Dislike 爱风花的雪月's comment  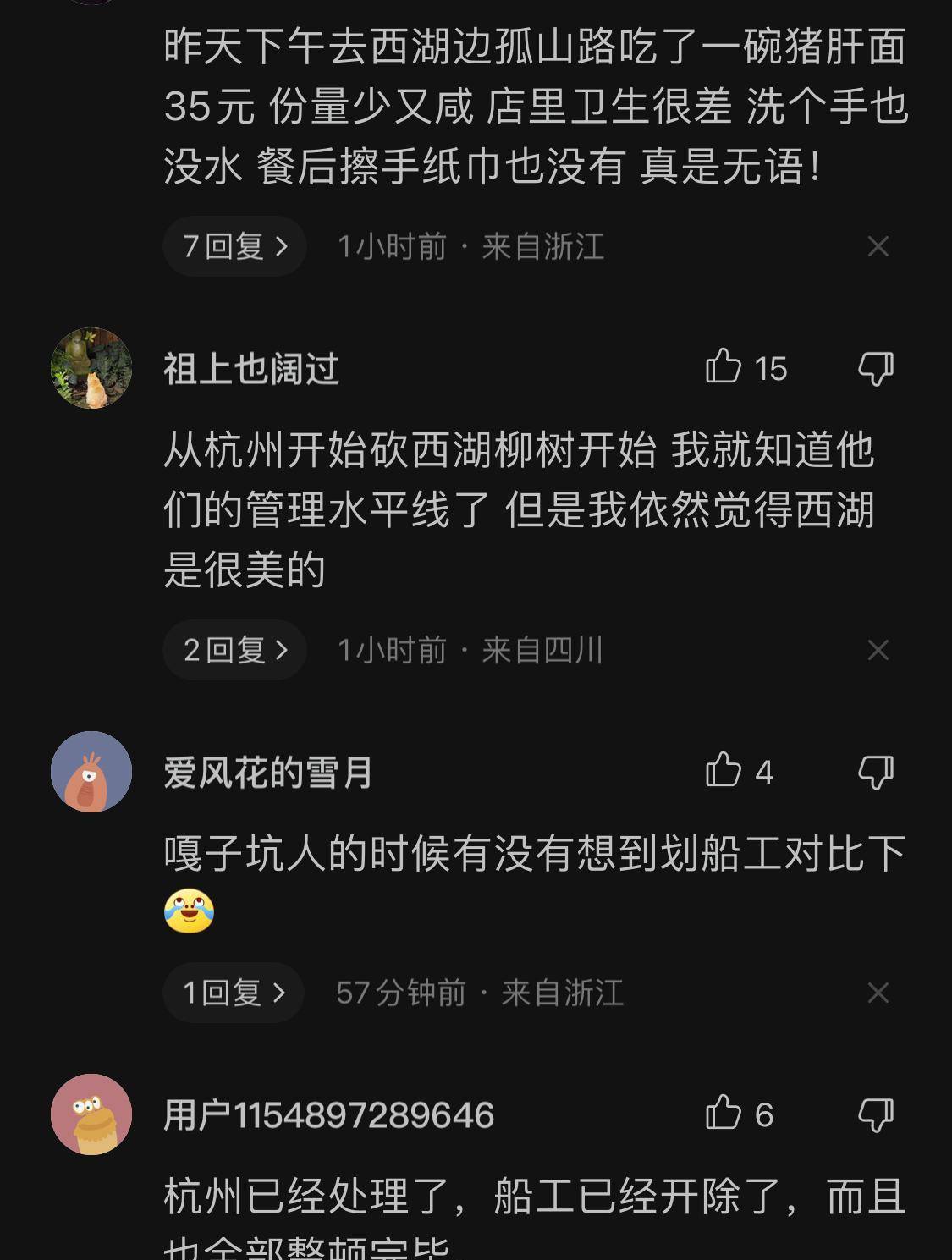[x=876, y=773]
